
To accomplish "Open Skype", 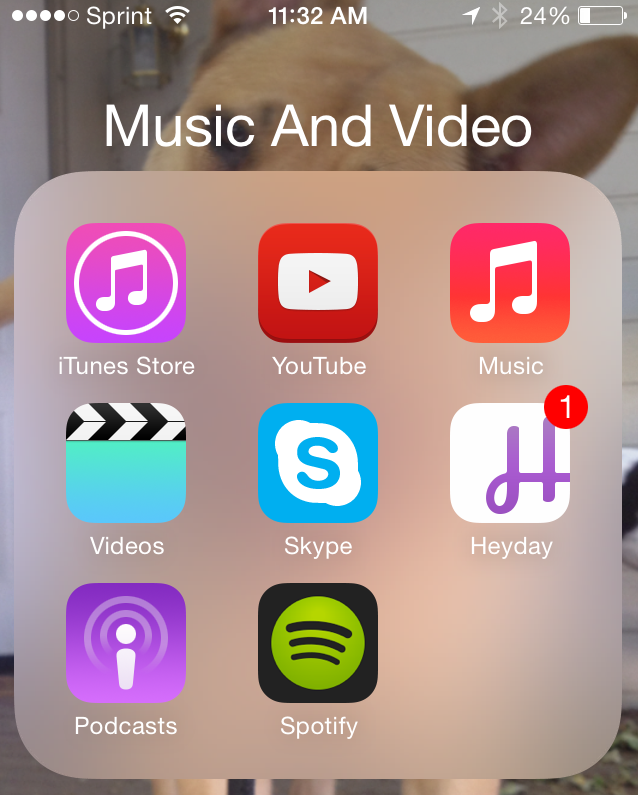I will (318, 463).
